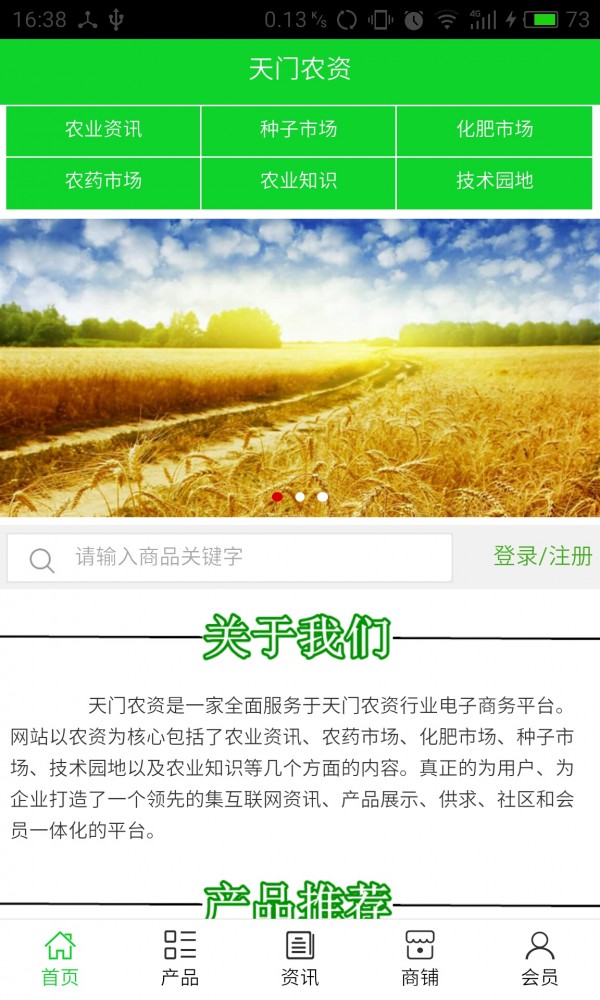Open the 会员 tab
The width and height of the screenshot is (600, 1000).
click(540, 958)
